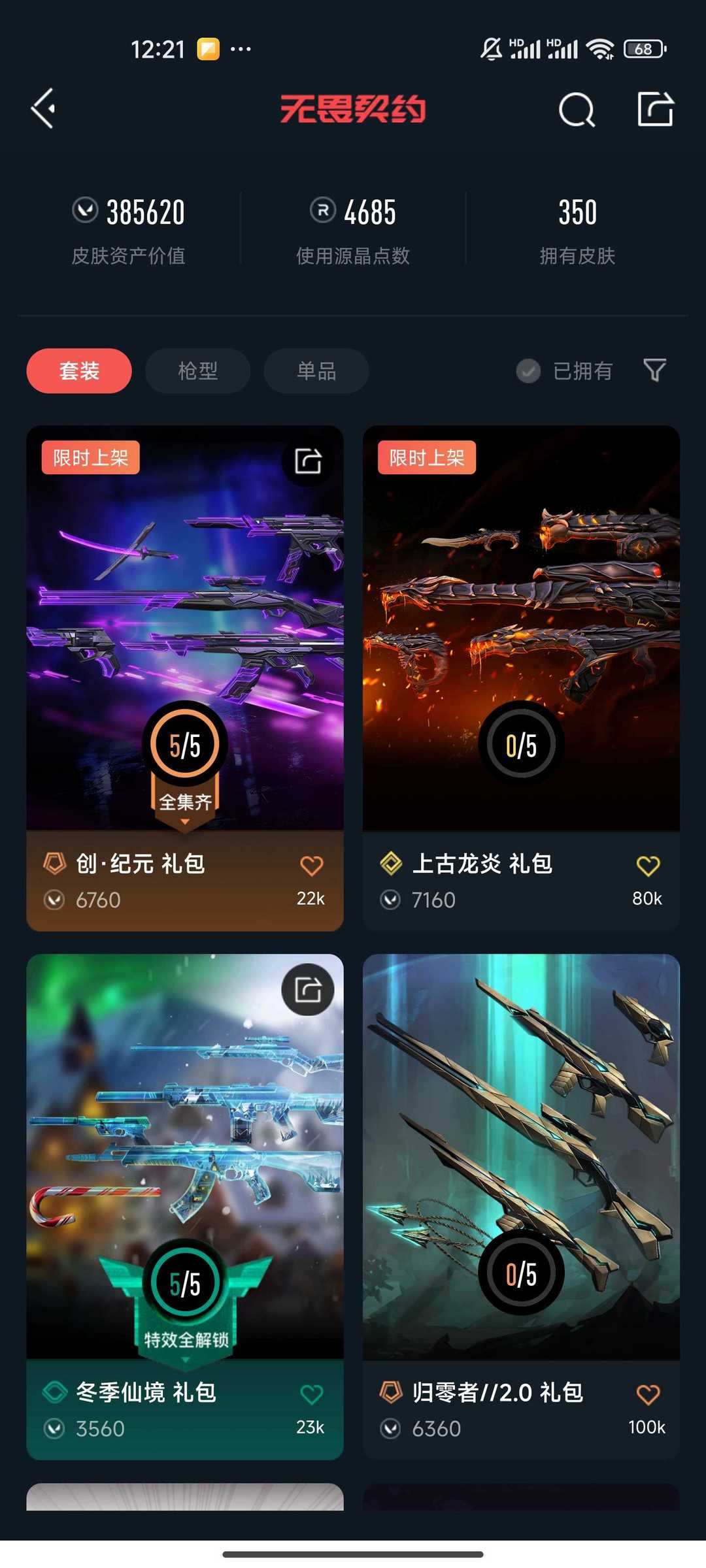Select the 套装 tab
This screenshot has height=1568, width=706.
tap(79, 370)
